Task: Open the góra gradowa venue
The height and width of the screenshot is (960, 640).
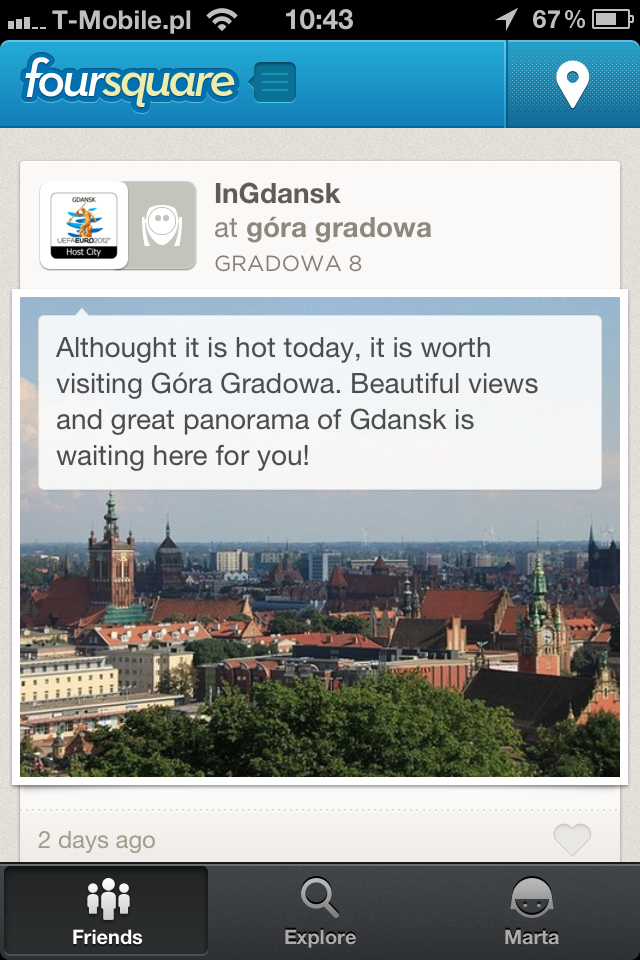Action: (338, 228)
